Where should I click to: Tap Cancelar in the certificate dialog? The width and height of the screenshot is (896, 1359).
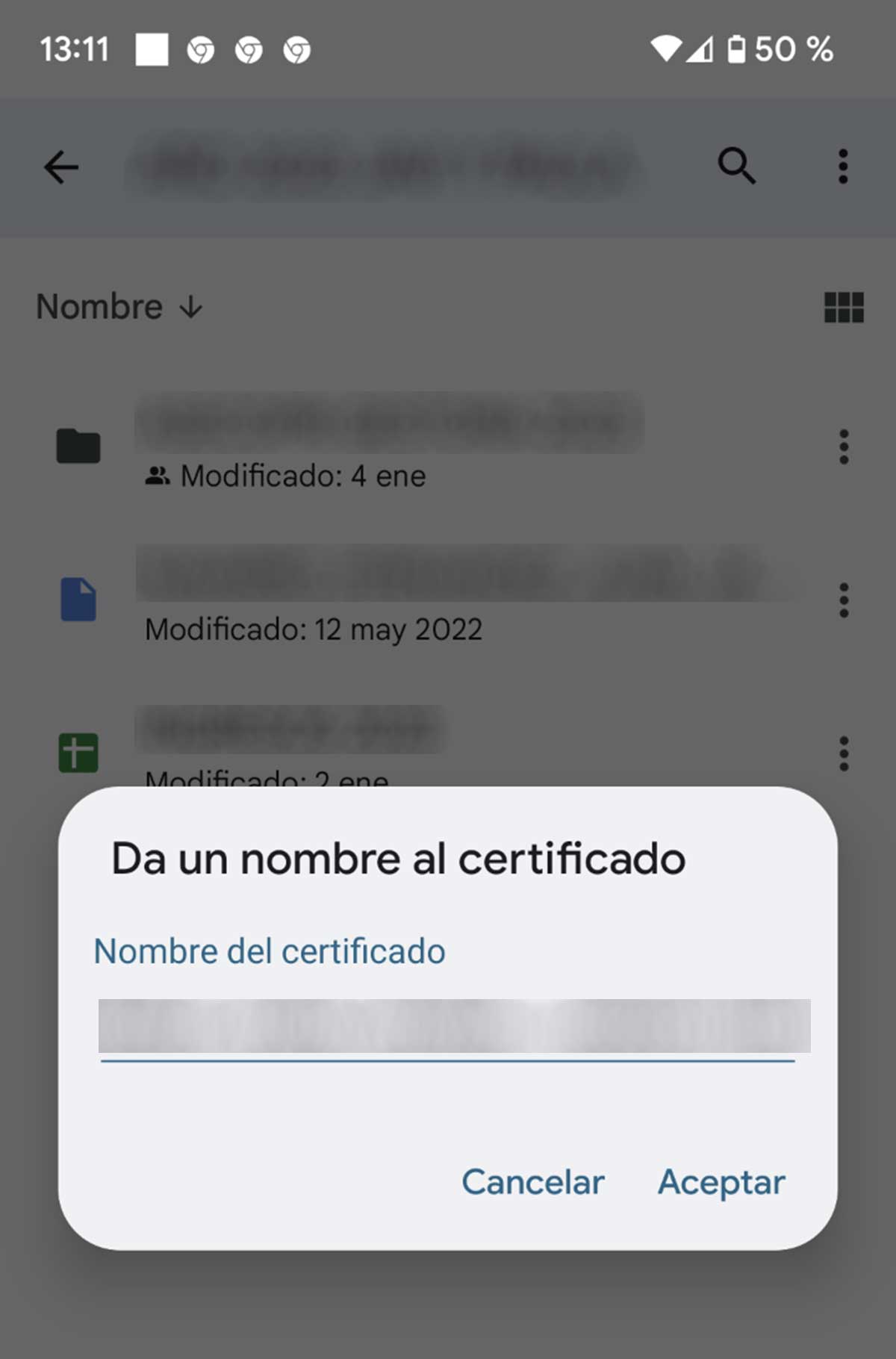tap(532, 1182)
